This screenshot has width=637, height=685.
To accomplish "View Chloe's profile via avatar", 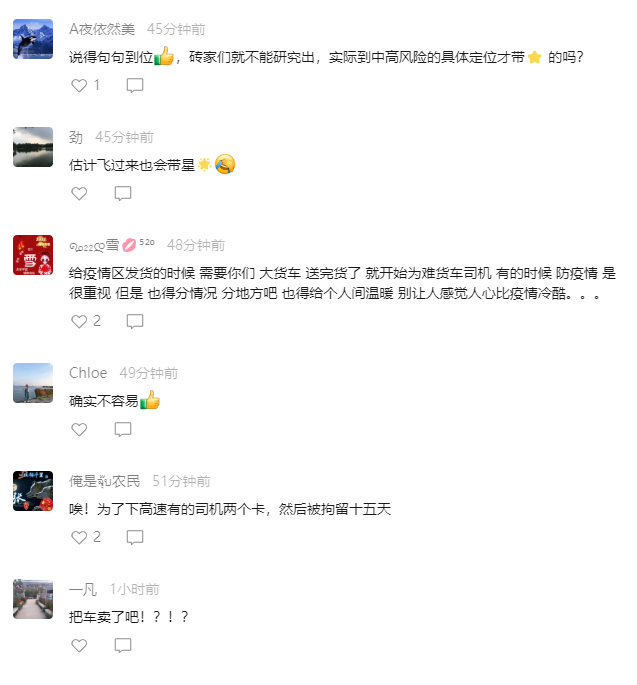I will pos(33,383).
